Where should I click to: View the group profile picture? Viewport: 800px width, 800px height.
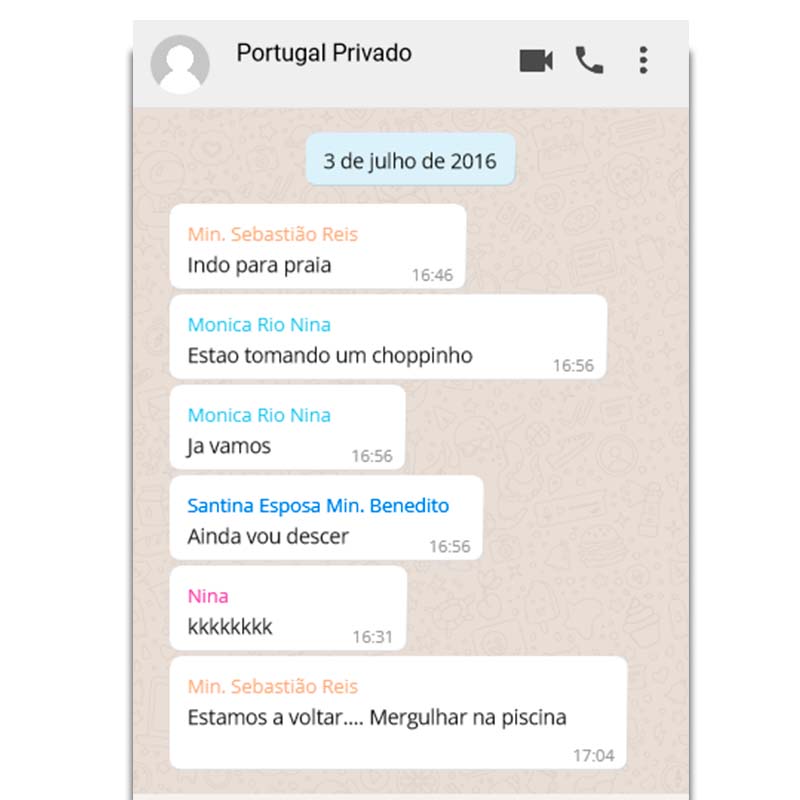click(x=180, y=64)
